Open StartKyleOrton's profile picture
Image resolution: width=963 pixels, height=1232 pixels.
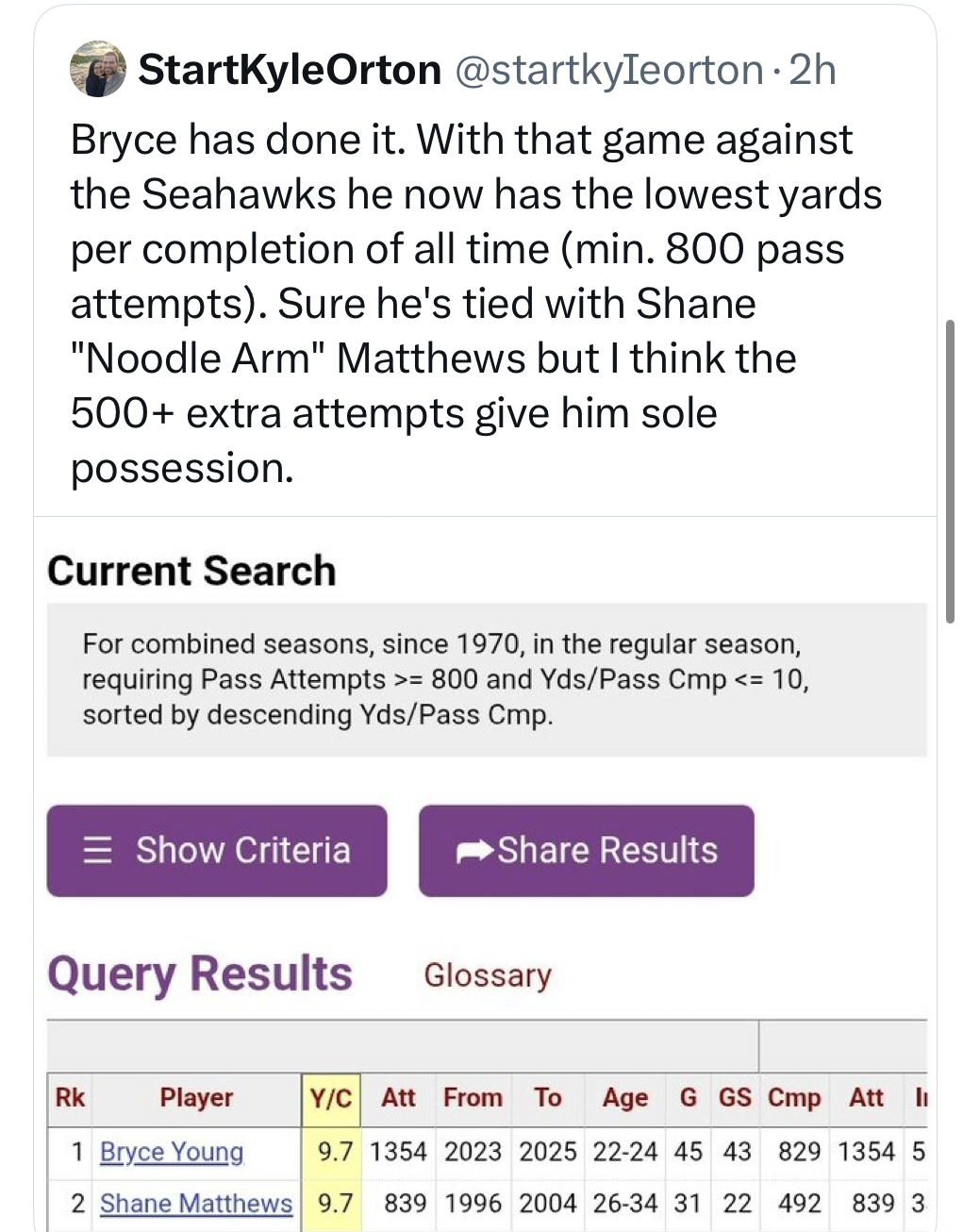click(x=98, y=70)
